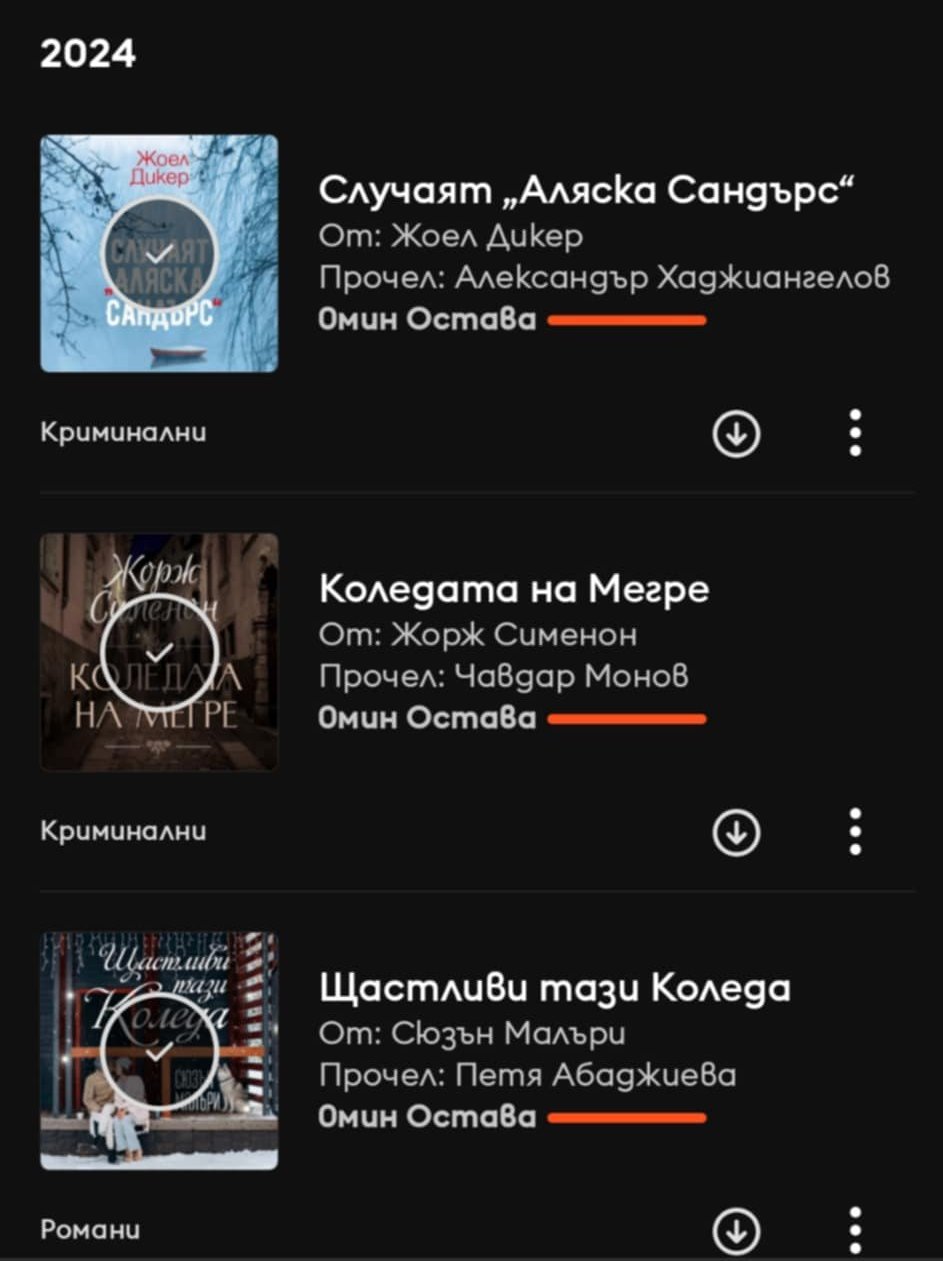
Task: Open more options for "Коледата на Мегре"
Action: [855, 831]
